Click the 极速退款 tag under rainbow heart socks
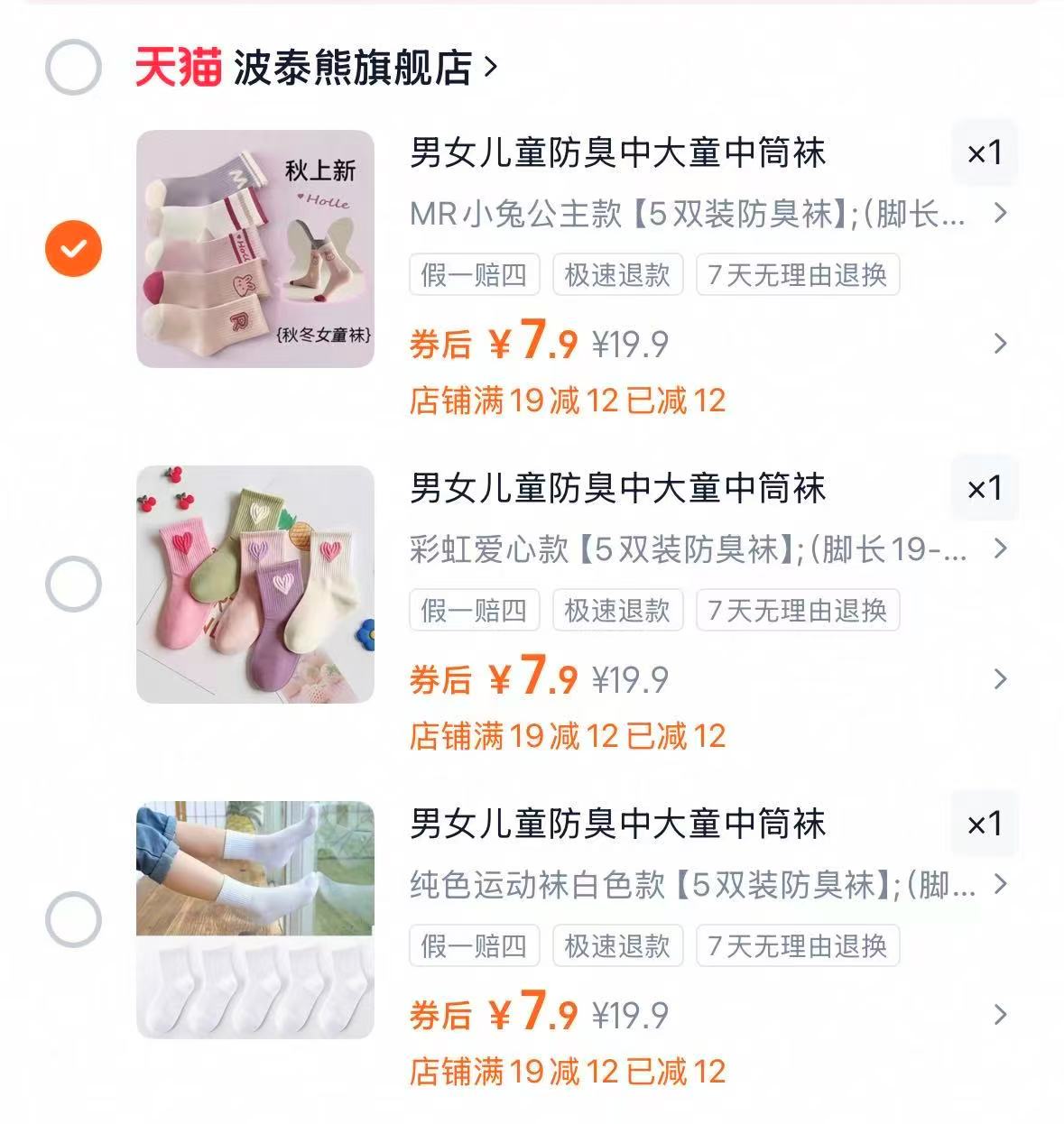This screenshot has height=1124, width=1064. 618,612
